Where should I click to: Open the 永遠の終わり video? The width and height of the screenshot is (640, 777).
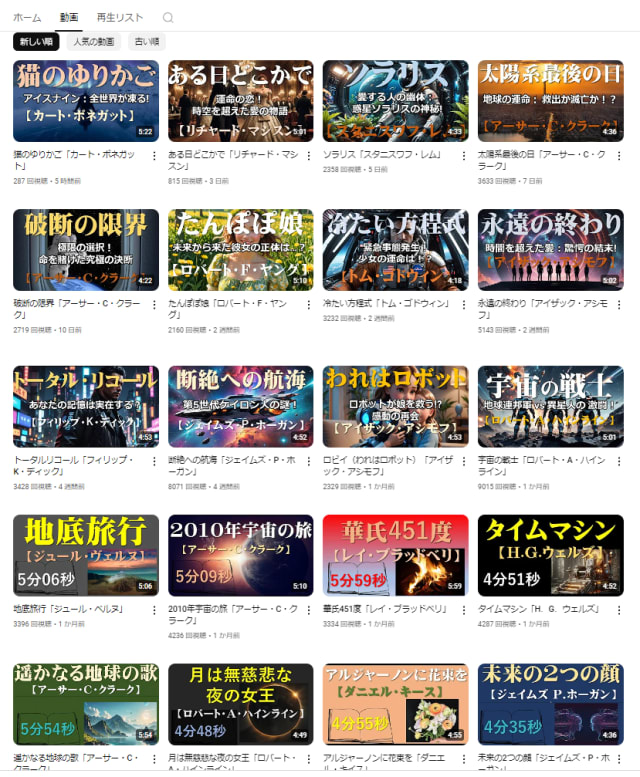click(550, 249)
